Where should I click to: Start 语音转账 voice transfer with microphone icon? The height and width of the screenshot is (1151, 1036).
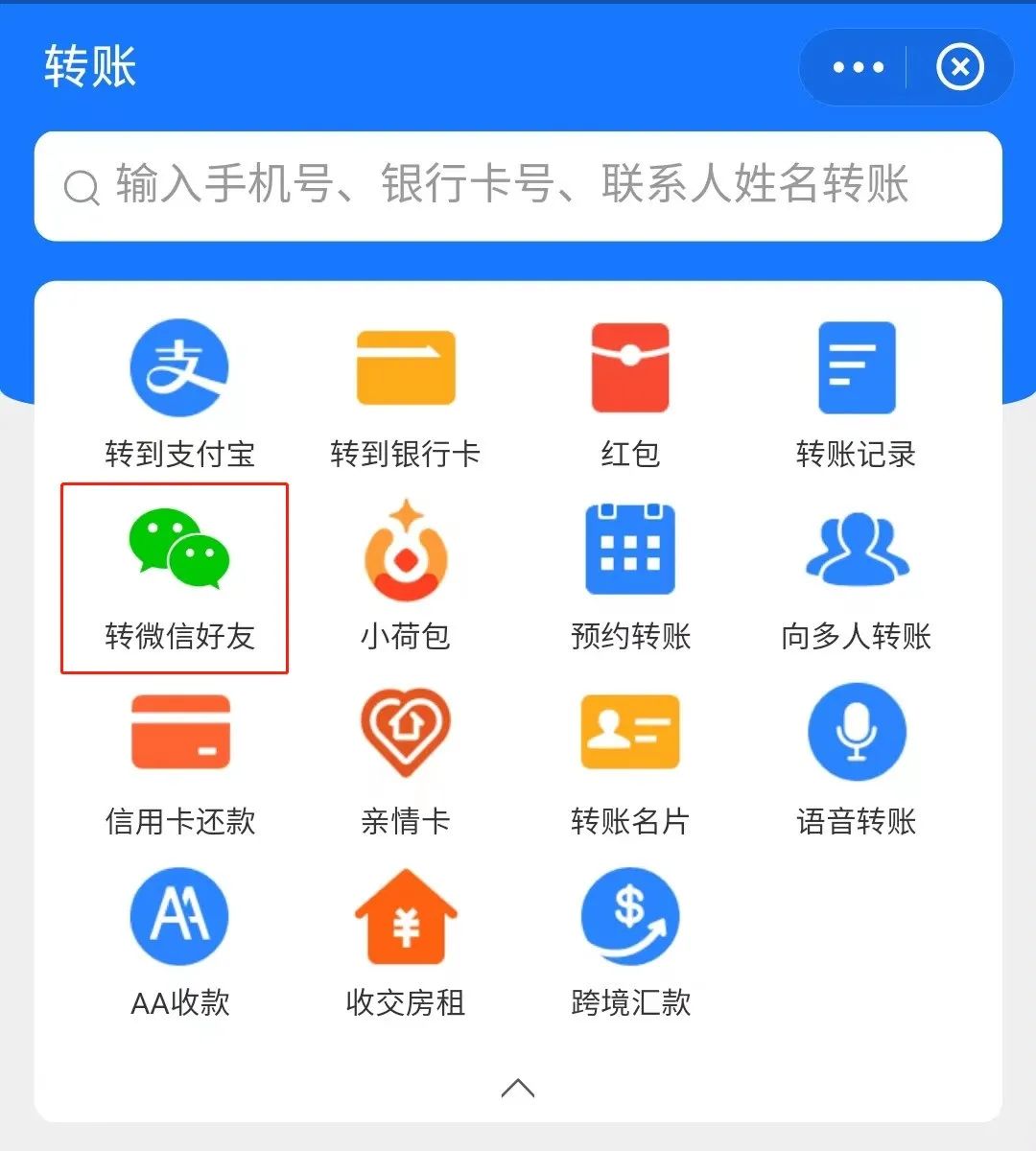[857, 733]
